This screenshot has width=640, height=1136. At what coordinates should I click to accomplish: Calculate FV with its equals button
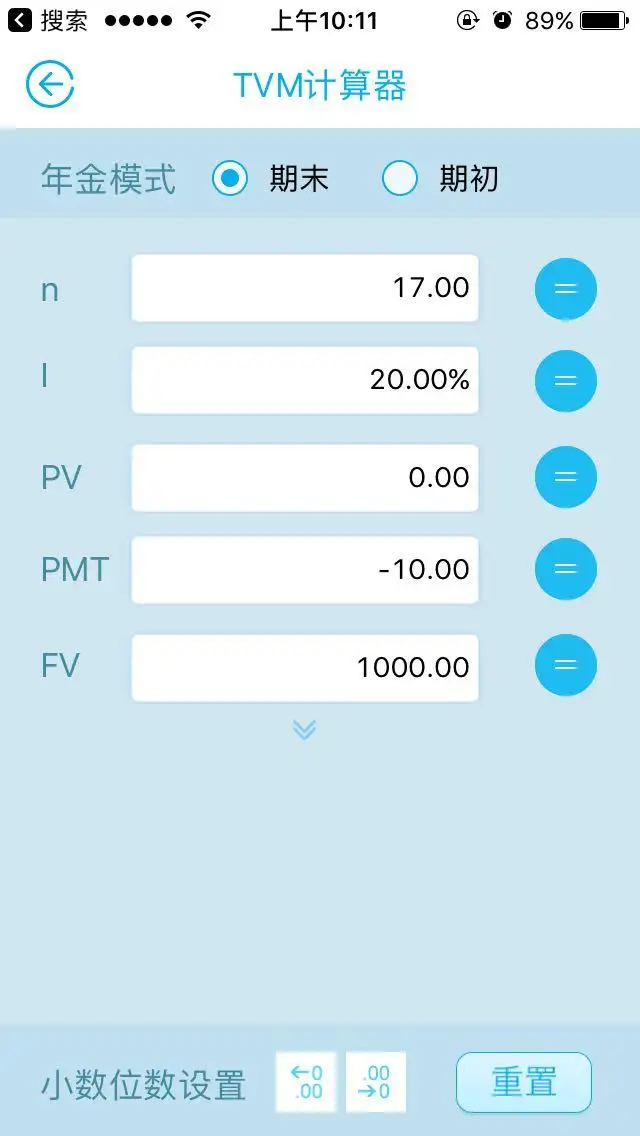click(565, 665)
